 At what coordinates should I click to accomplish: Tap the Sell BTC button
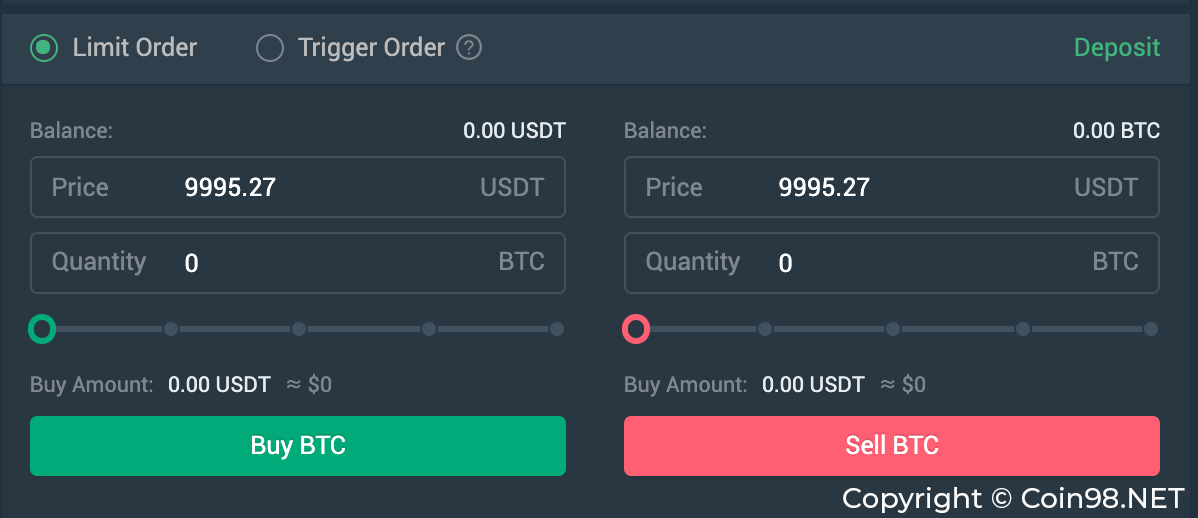pos(892,446)
